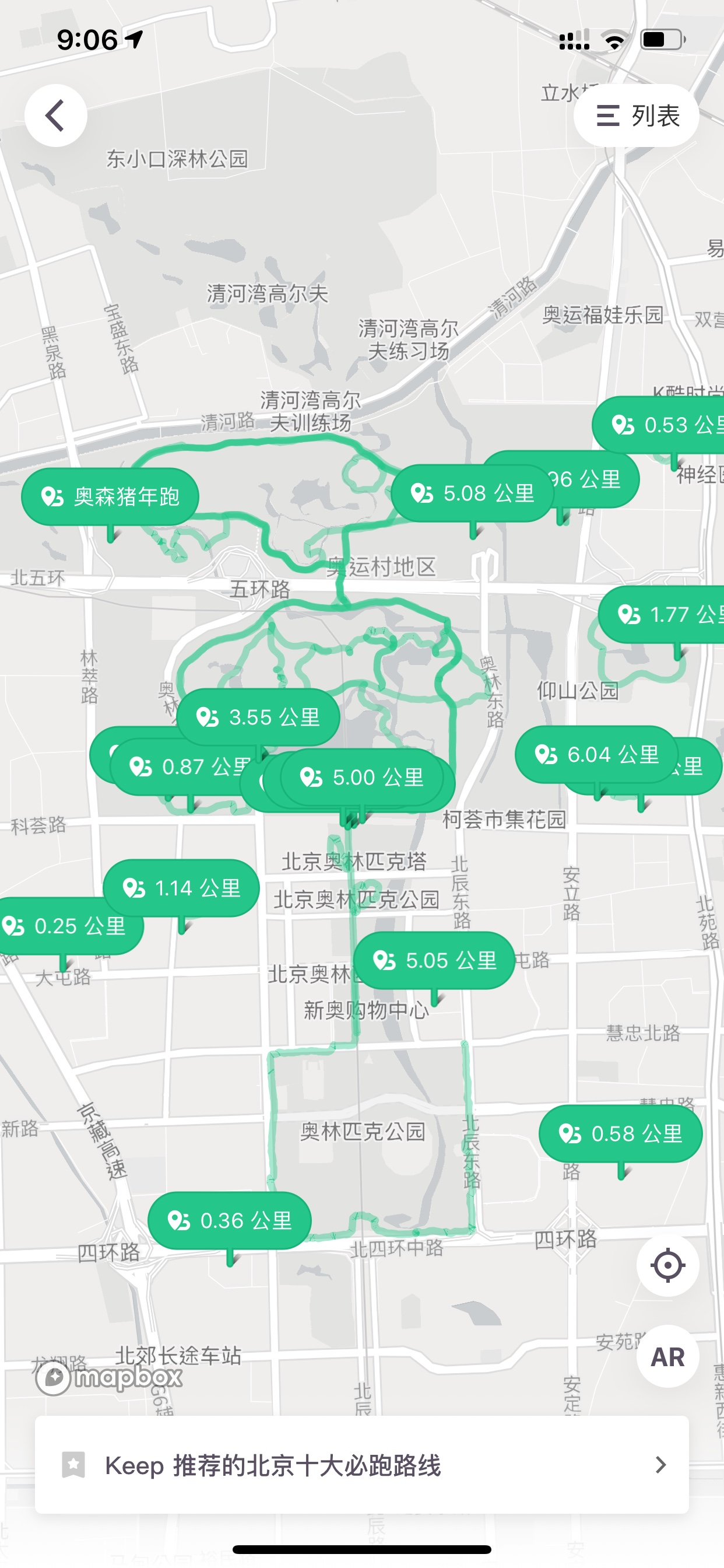
Task: Recenter map on my location
Action: coord(667,1265)
